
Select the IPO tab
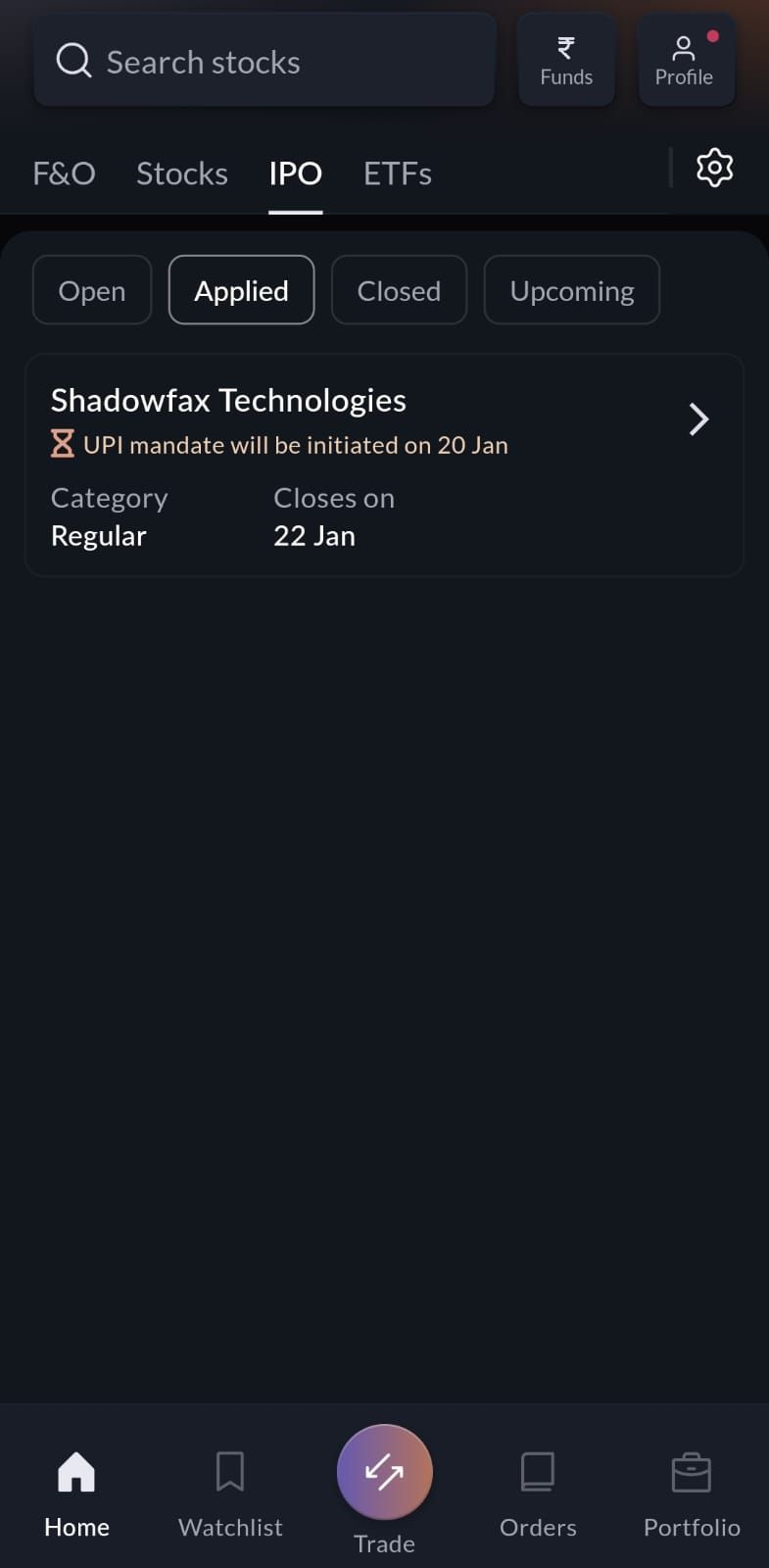click(295, 173)
